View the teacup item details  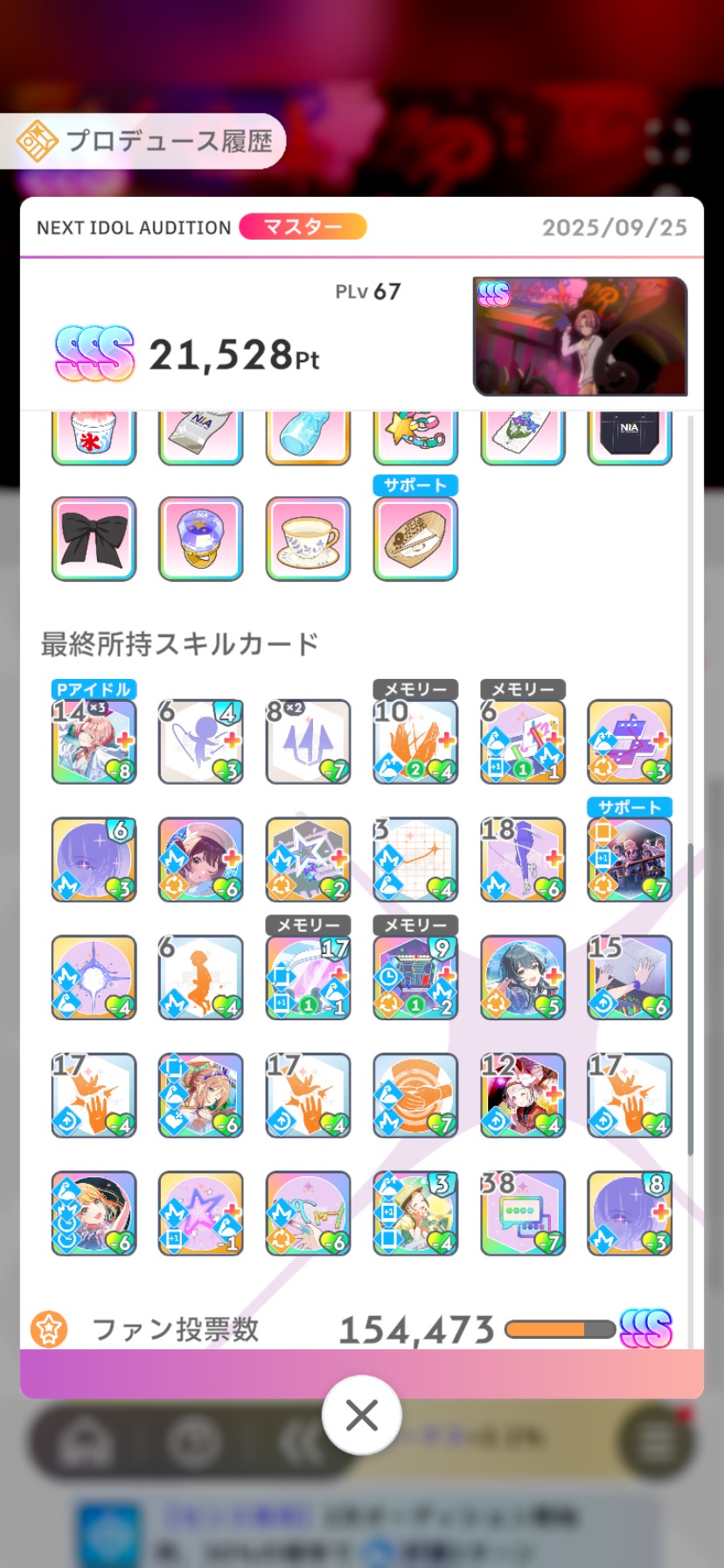point(308,539)
